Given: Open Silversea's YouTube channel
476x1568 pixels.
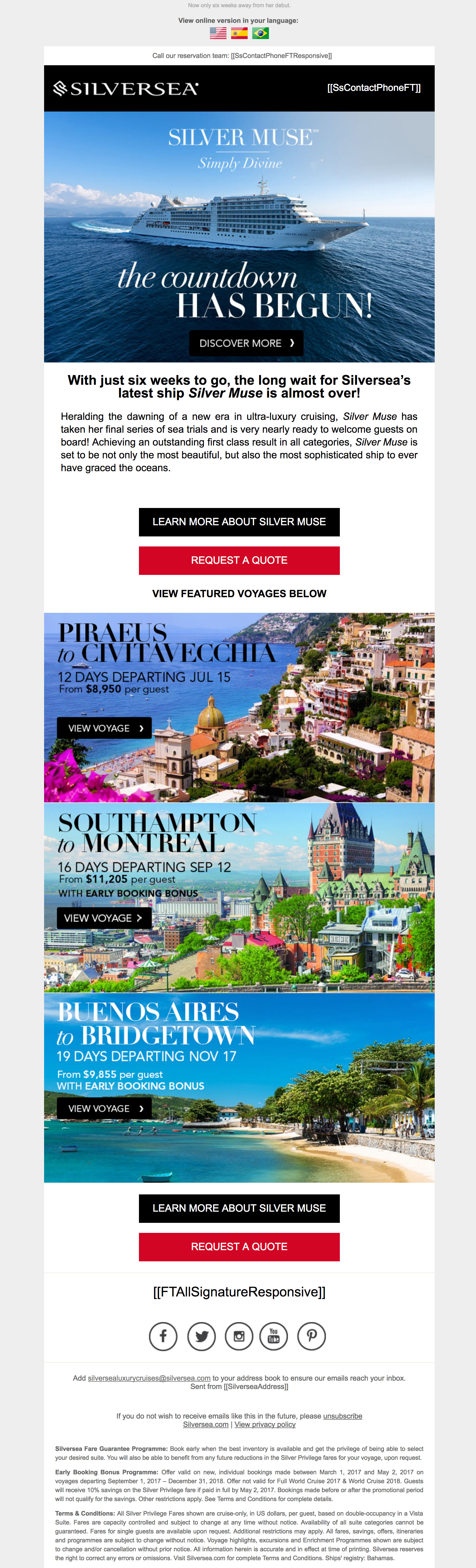Looking at the screenshot, I should (274, 1336).
